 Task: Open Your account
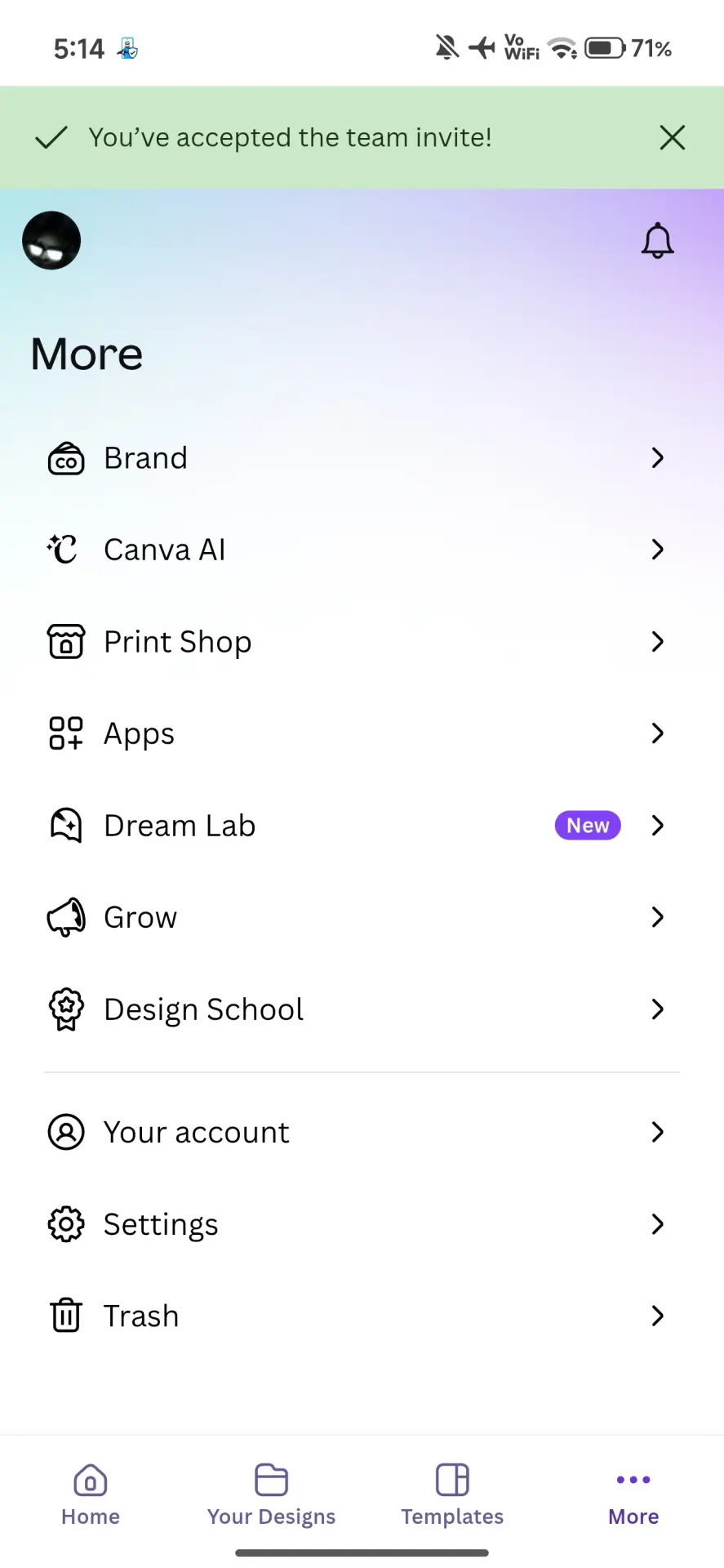point(362,1133)
